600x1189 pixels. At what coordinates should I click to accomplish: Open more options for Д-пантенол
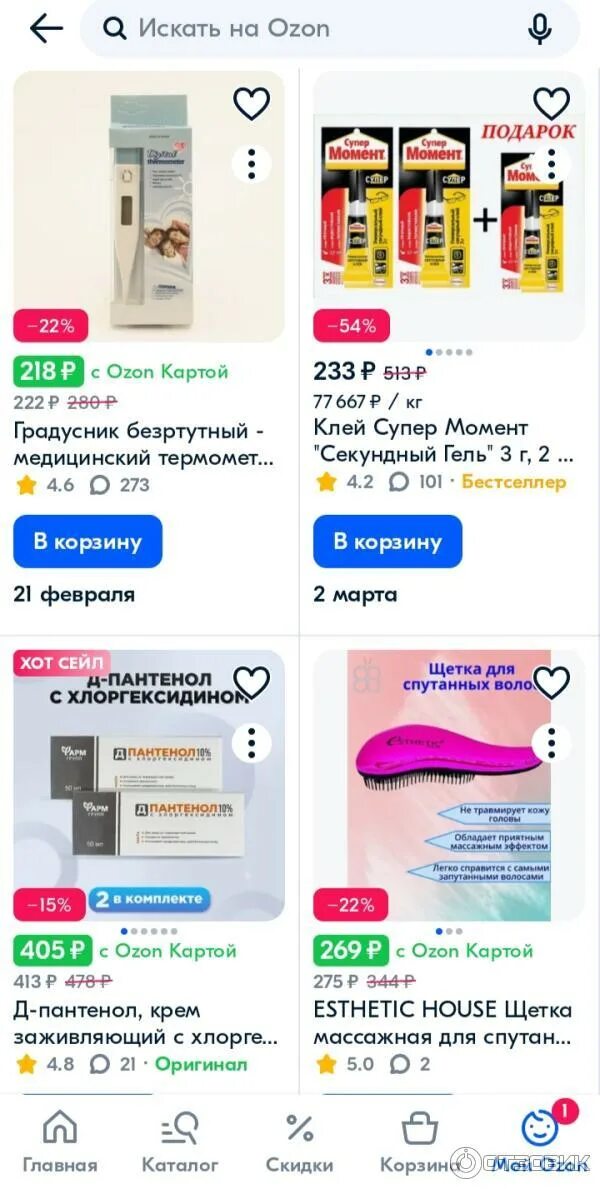click(251, 743)
